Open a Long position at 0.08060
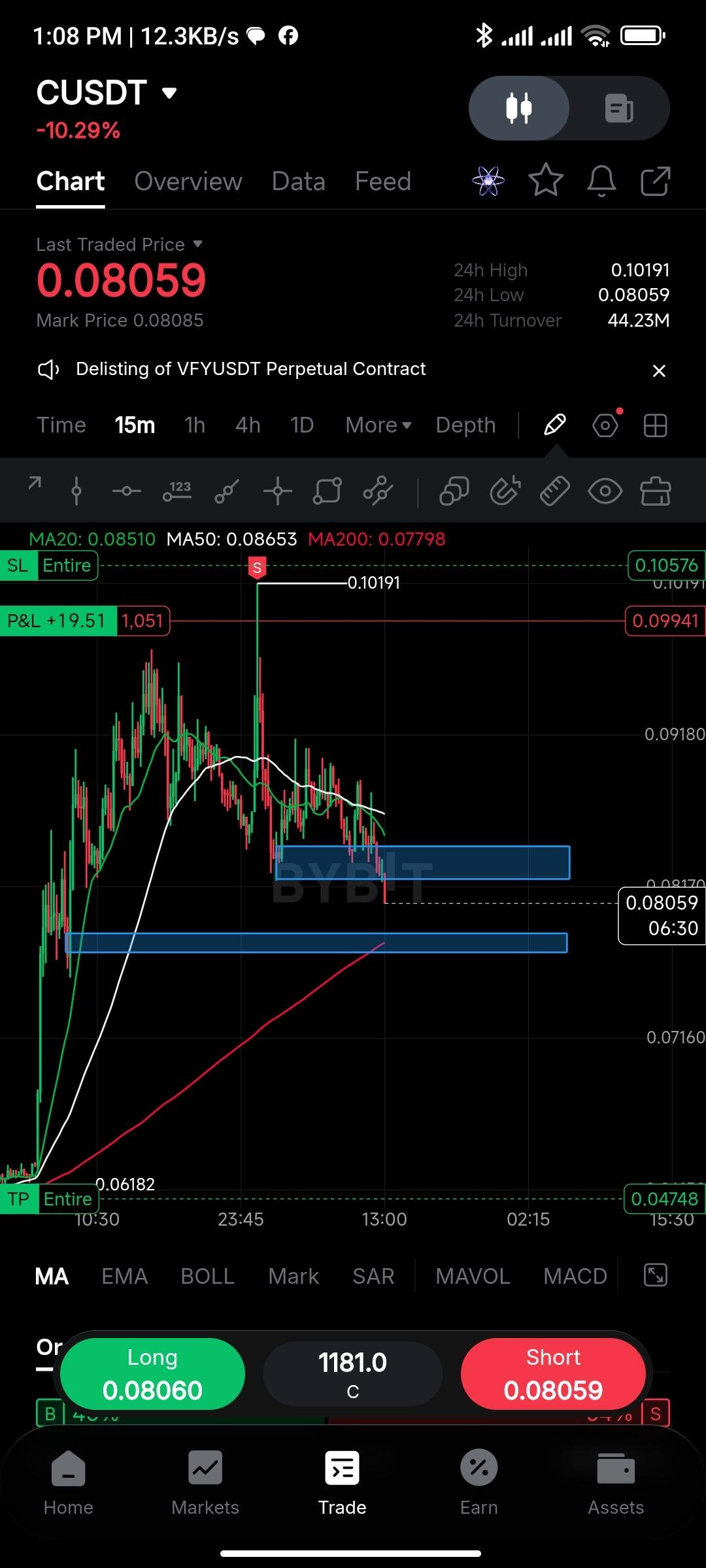706x1568 pixels. click(x=152, y=1374)
